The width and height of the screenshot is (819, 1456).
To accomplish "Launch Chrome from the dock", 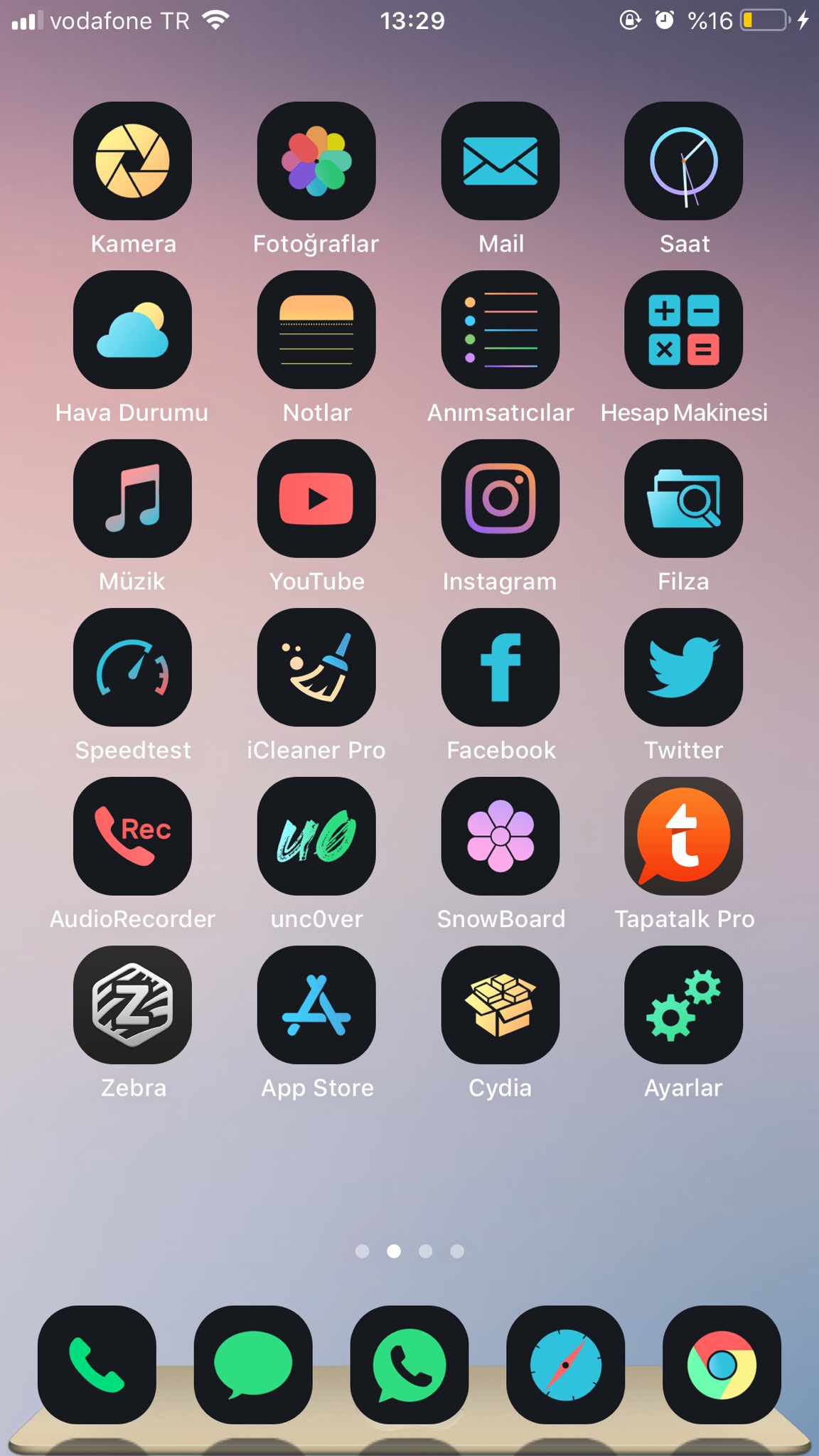I will tap(722, 1364).
